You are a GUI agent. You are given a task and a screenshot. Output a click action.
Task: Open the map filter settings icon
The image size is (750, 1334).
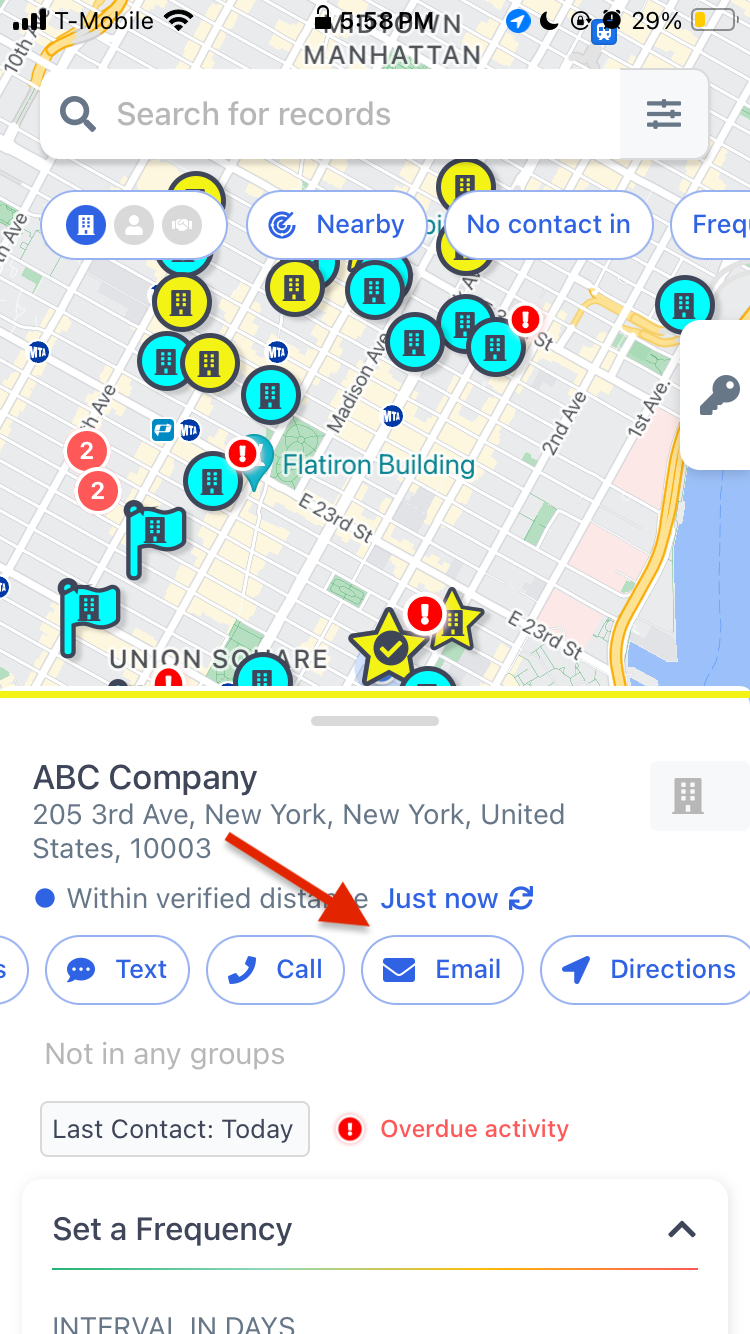[664, 114]
